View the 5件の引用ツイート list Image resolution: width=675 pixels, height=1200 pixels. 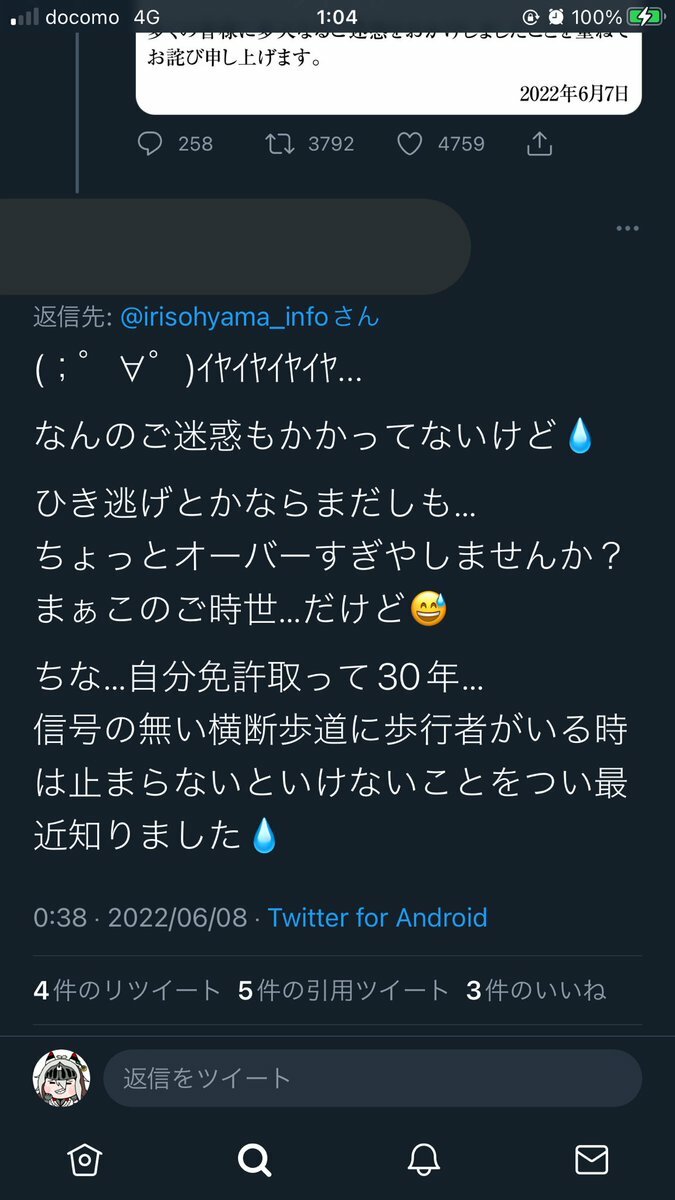tap(344, 991)
